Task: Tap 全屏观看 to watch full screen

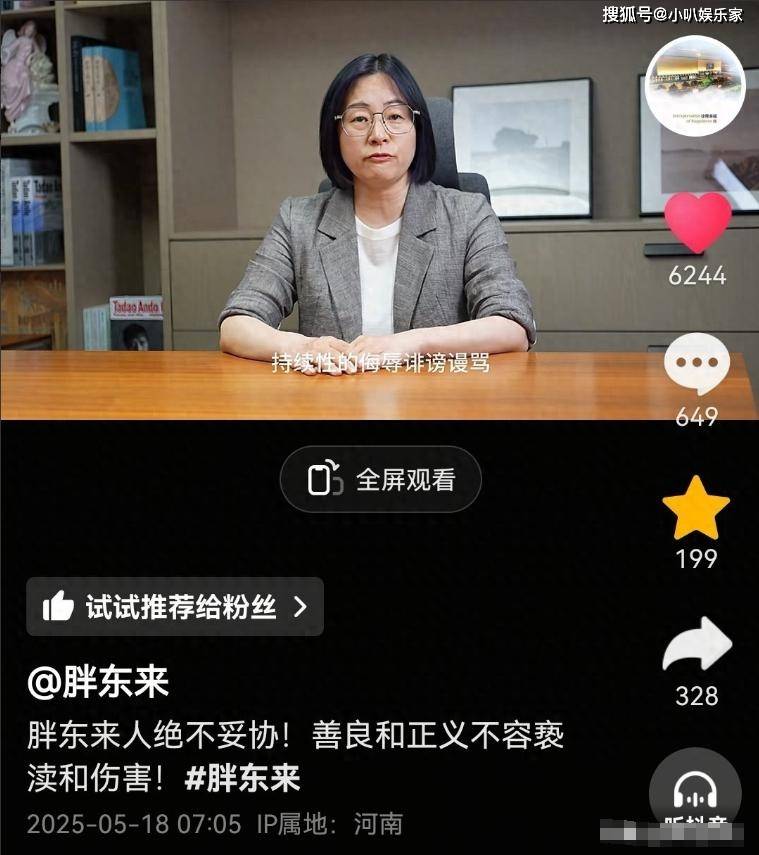Action: pyautogui.click(x=380, y=480)
